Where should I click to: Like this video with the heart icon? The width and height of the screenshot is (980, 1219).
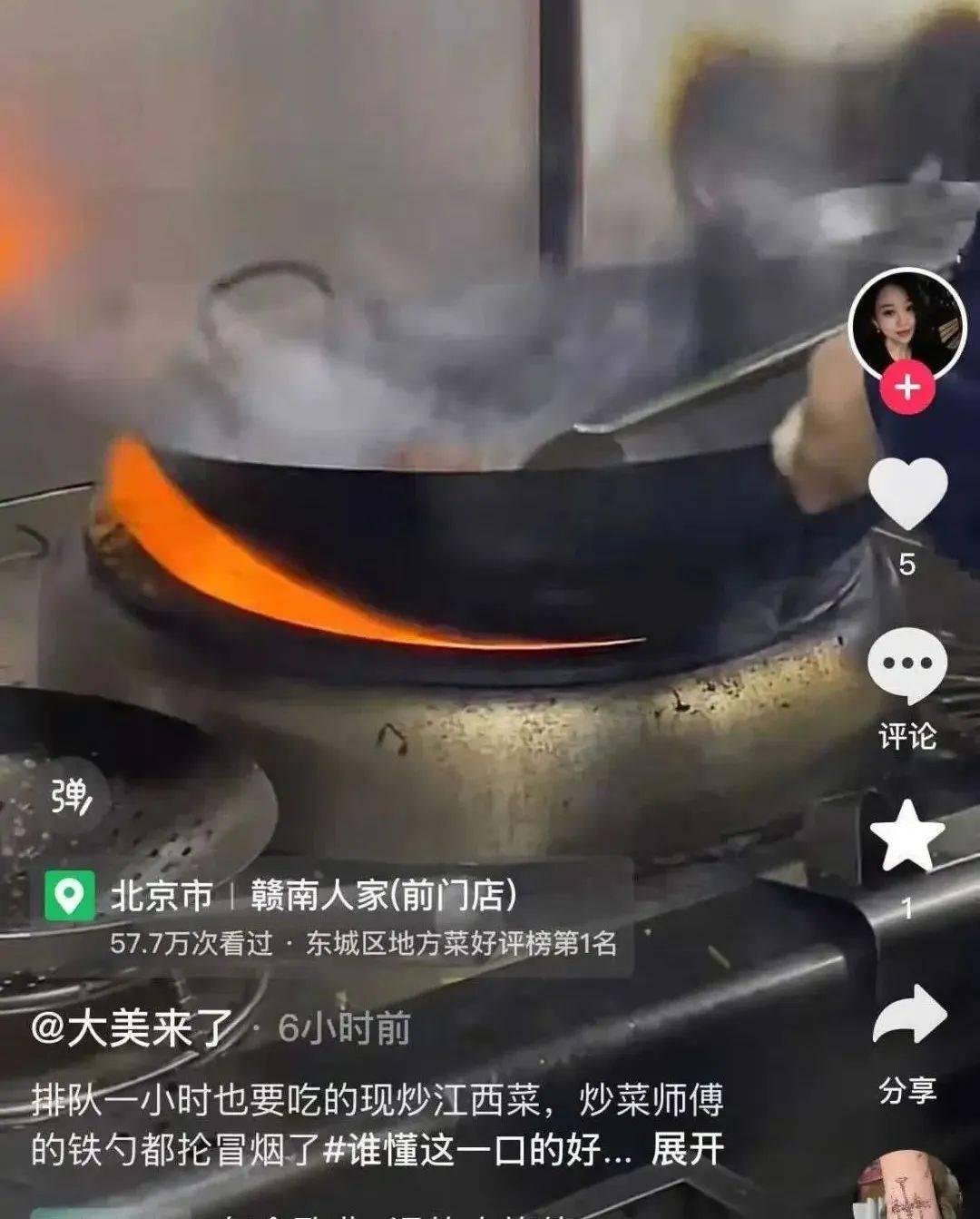tap(907, 493)
